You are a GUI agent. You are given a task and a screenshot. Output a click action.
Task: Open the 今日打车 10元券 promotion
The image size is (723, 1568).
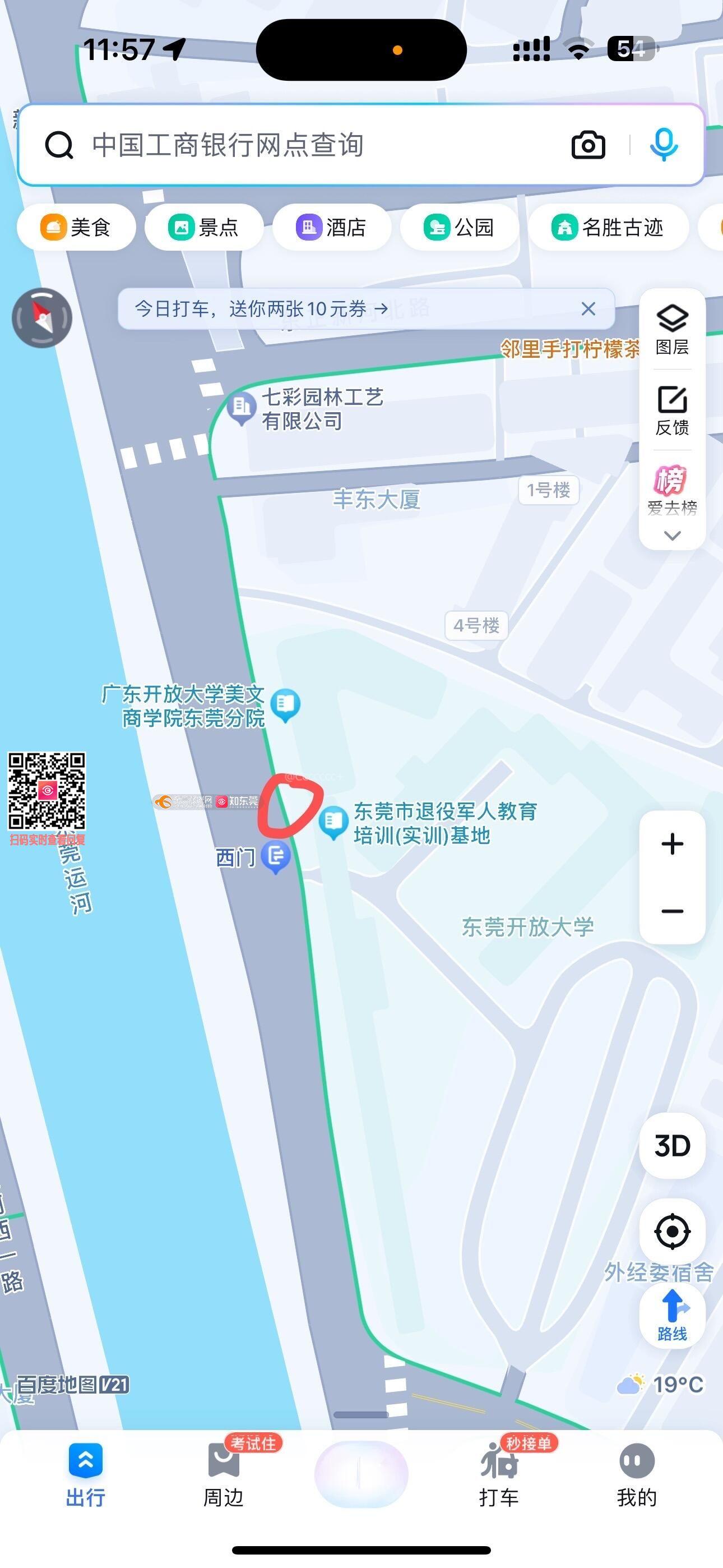(x=262, y=308)
